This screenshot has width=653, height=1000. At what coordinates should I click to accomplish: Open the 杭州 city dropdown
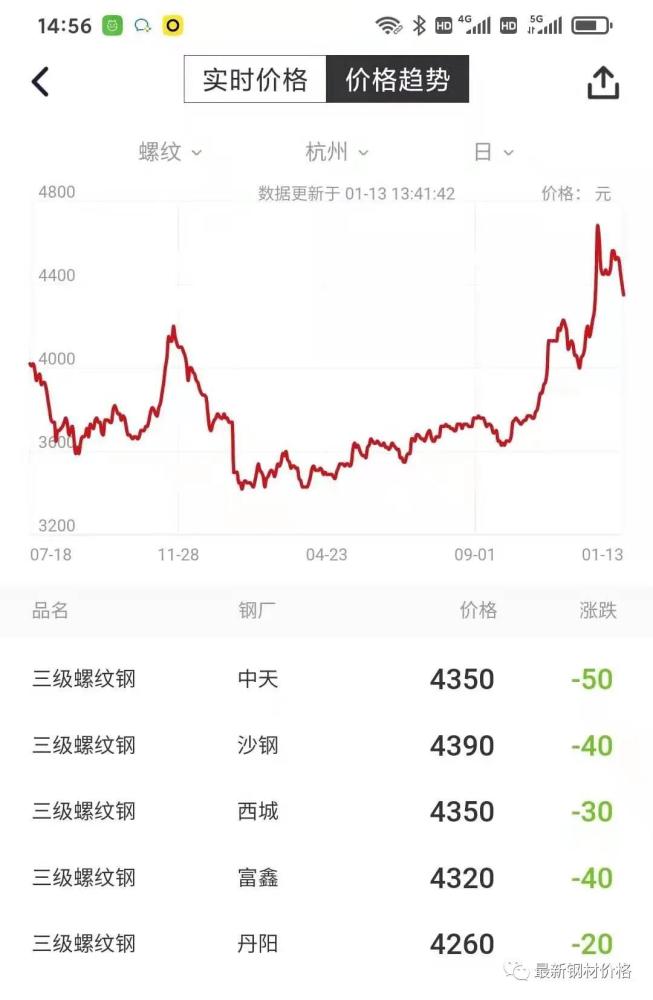pos(337,152)
